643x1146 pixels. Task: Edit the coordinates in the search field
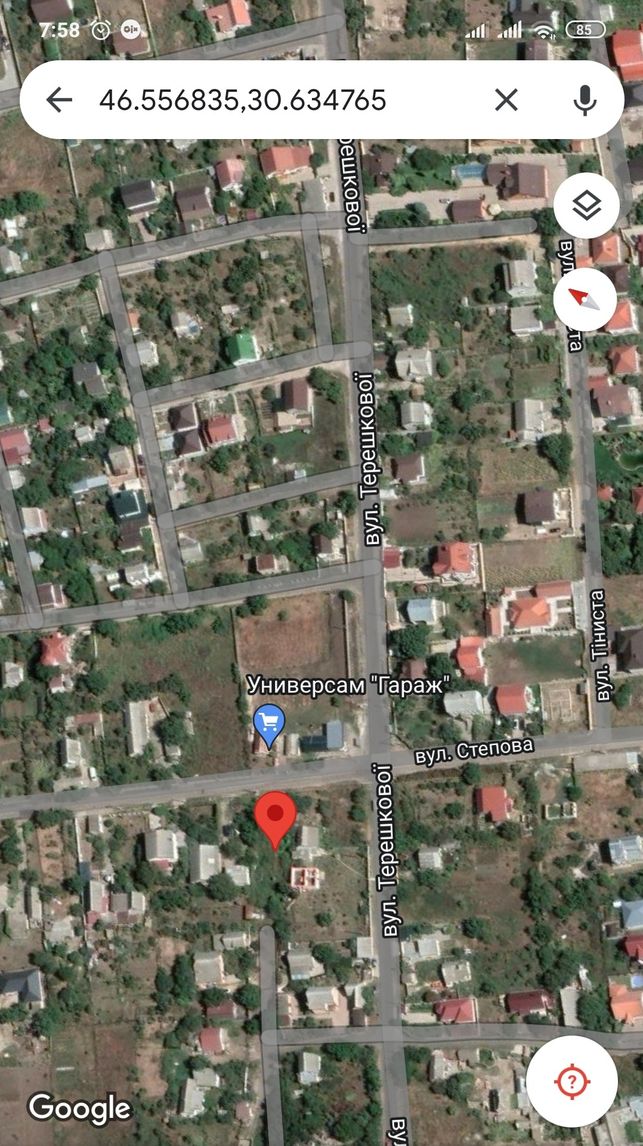click(243, 100)
